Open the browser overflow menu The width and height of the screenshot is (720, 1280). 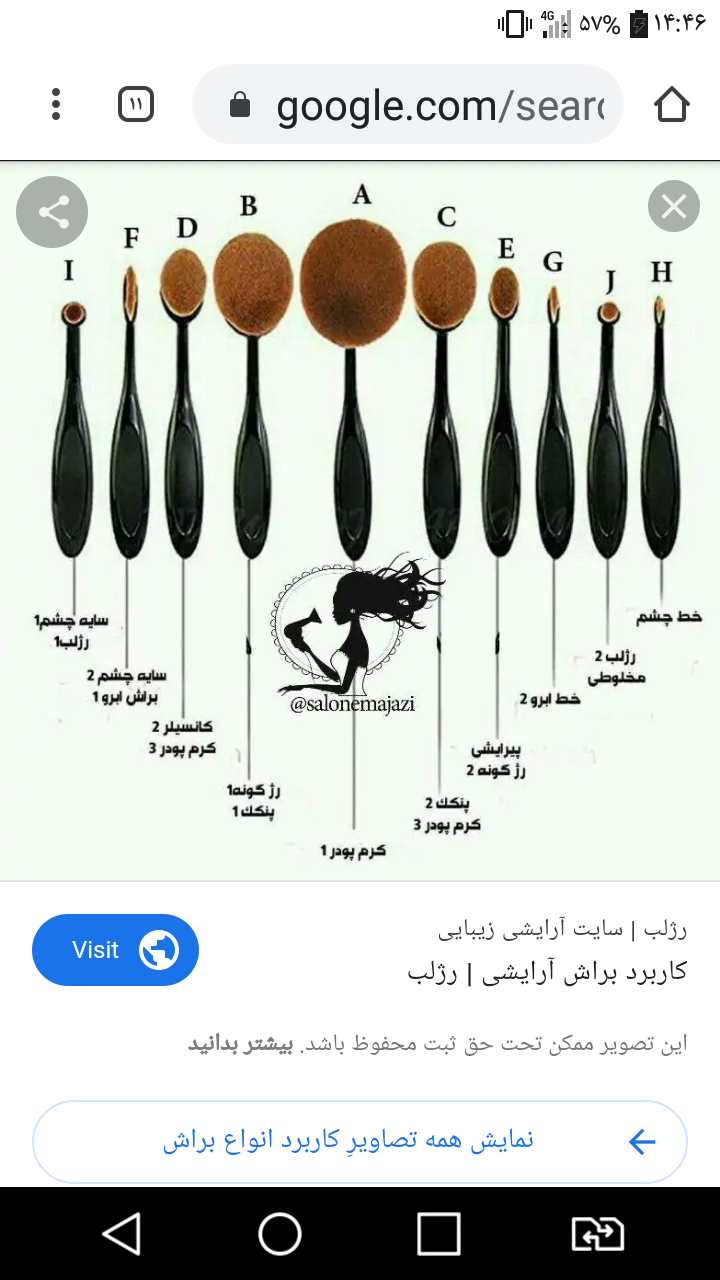click(x=56, y=104)
